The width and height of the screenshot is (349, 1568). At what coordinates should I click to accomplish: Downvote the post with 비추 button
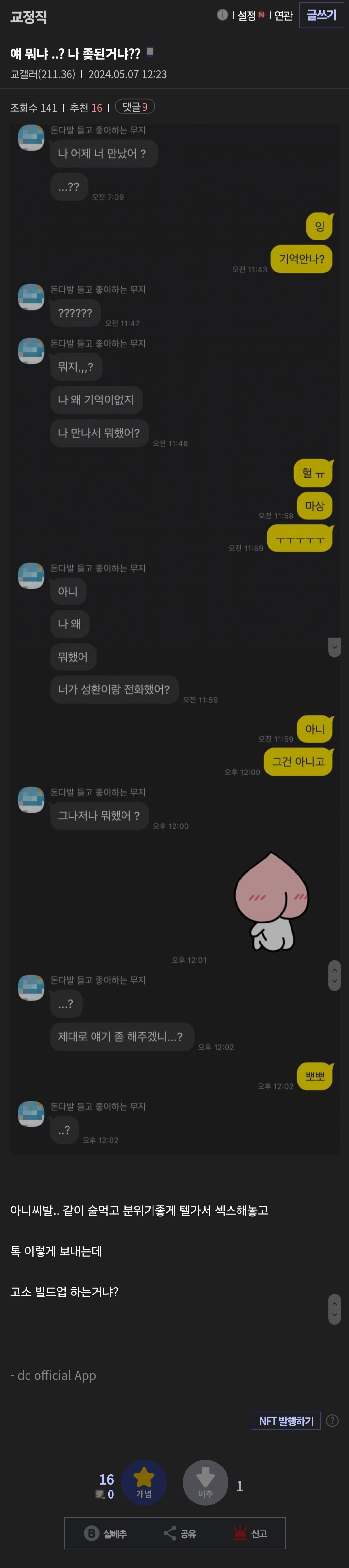[205, 1482]
